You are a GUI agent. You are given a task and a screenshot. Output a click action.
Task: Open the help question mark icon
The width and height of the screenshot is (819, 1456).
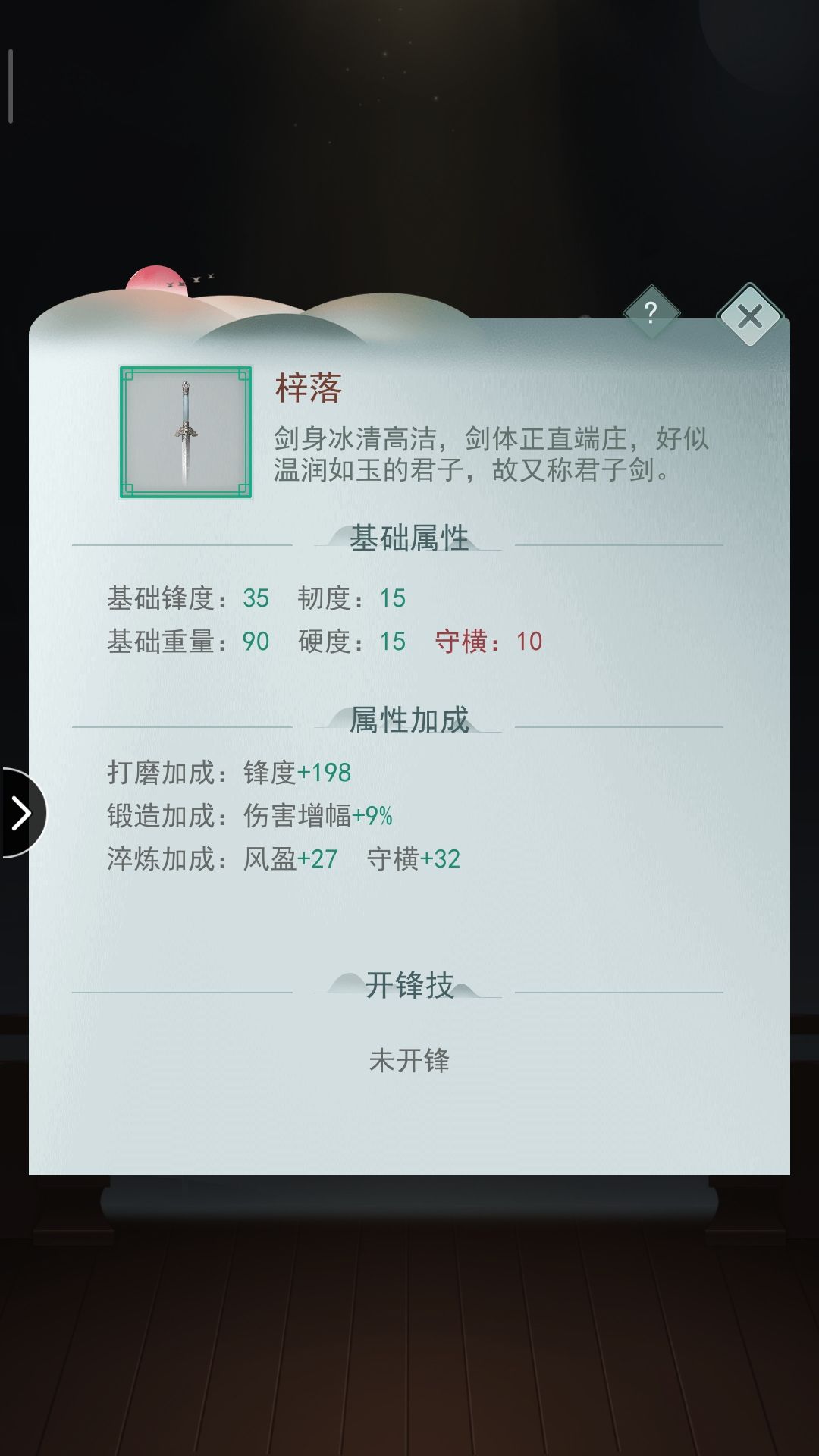coord(652,311)
